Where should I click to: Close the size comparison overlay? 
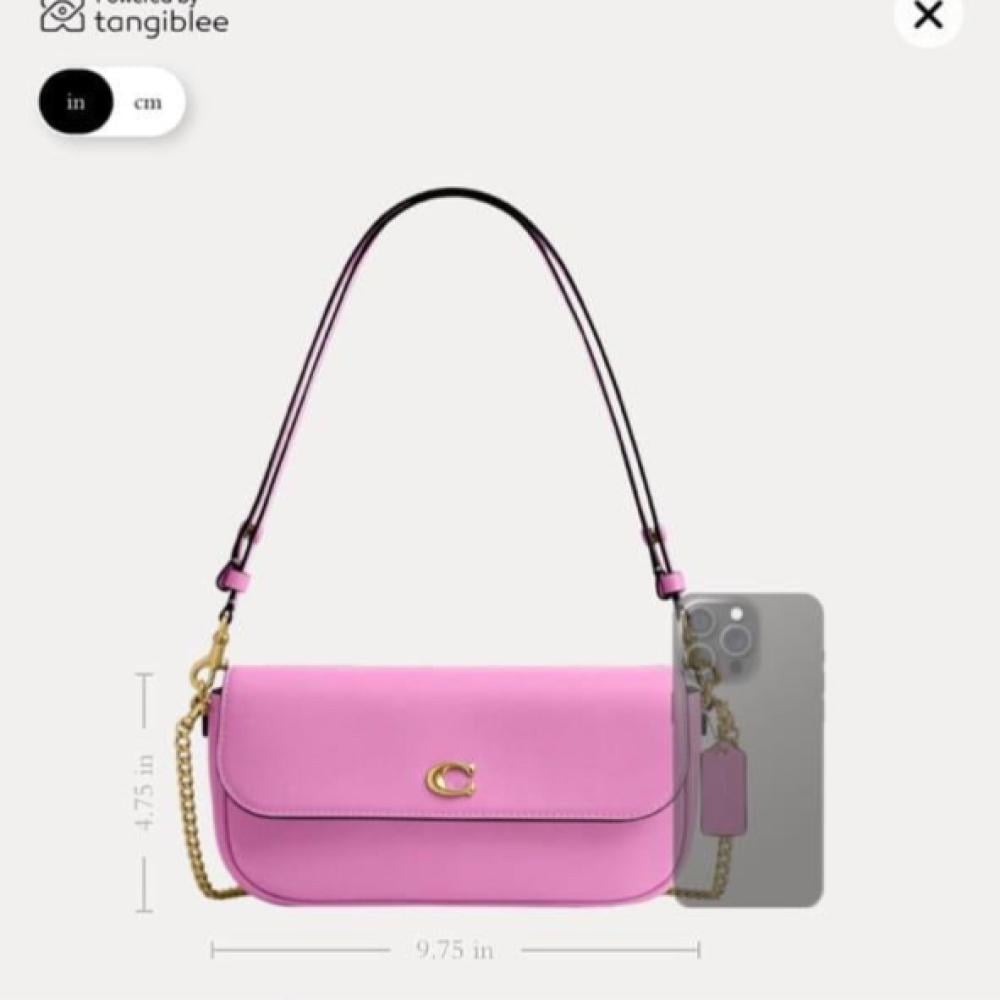pos(928,16)
